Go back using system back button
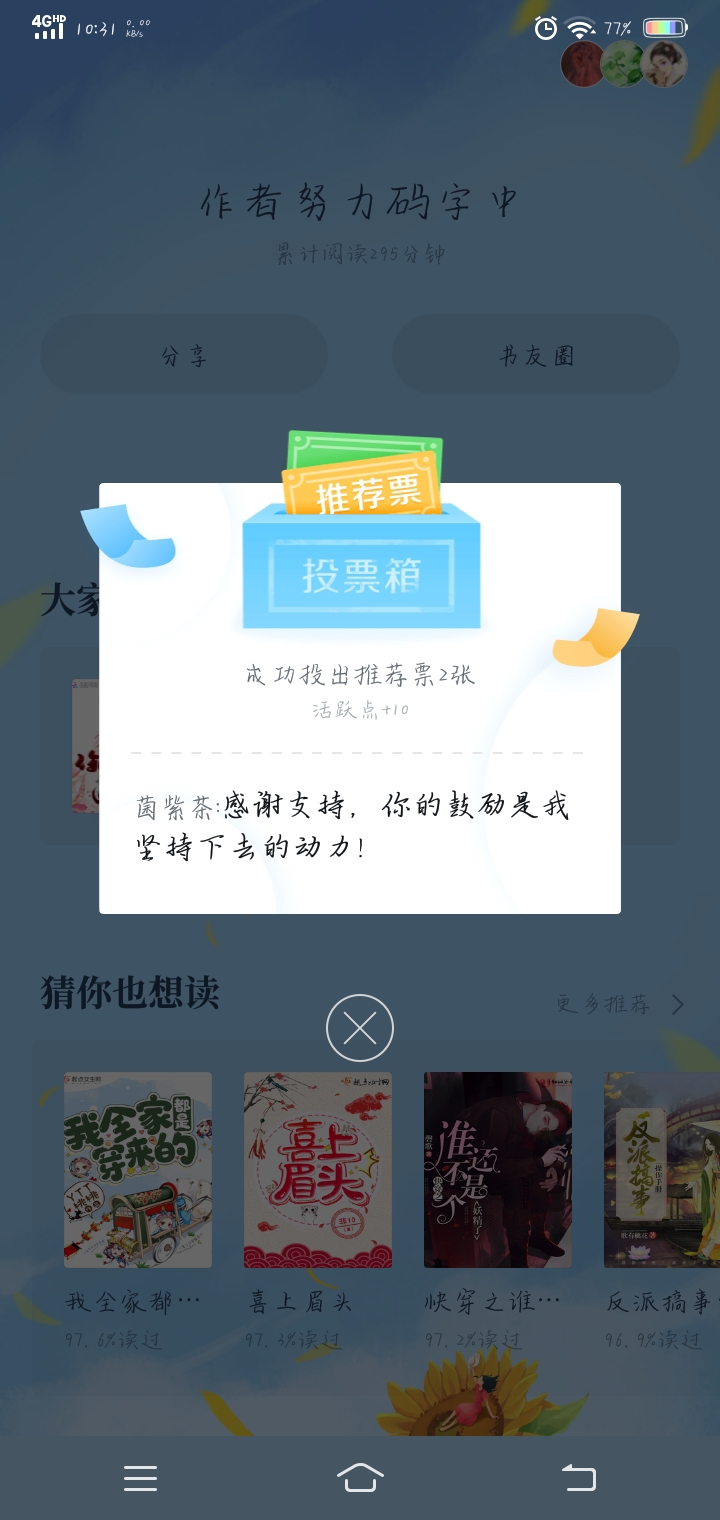The width and height of the screenshot is (720, 1520). (x=578, y=1478)
